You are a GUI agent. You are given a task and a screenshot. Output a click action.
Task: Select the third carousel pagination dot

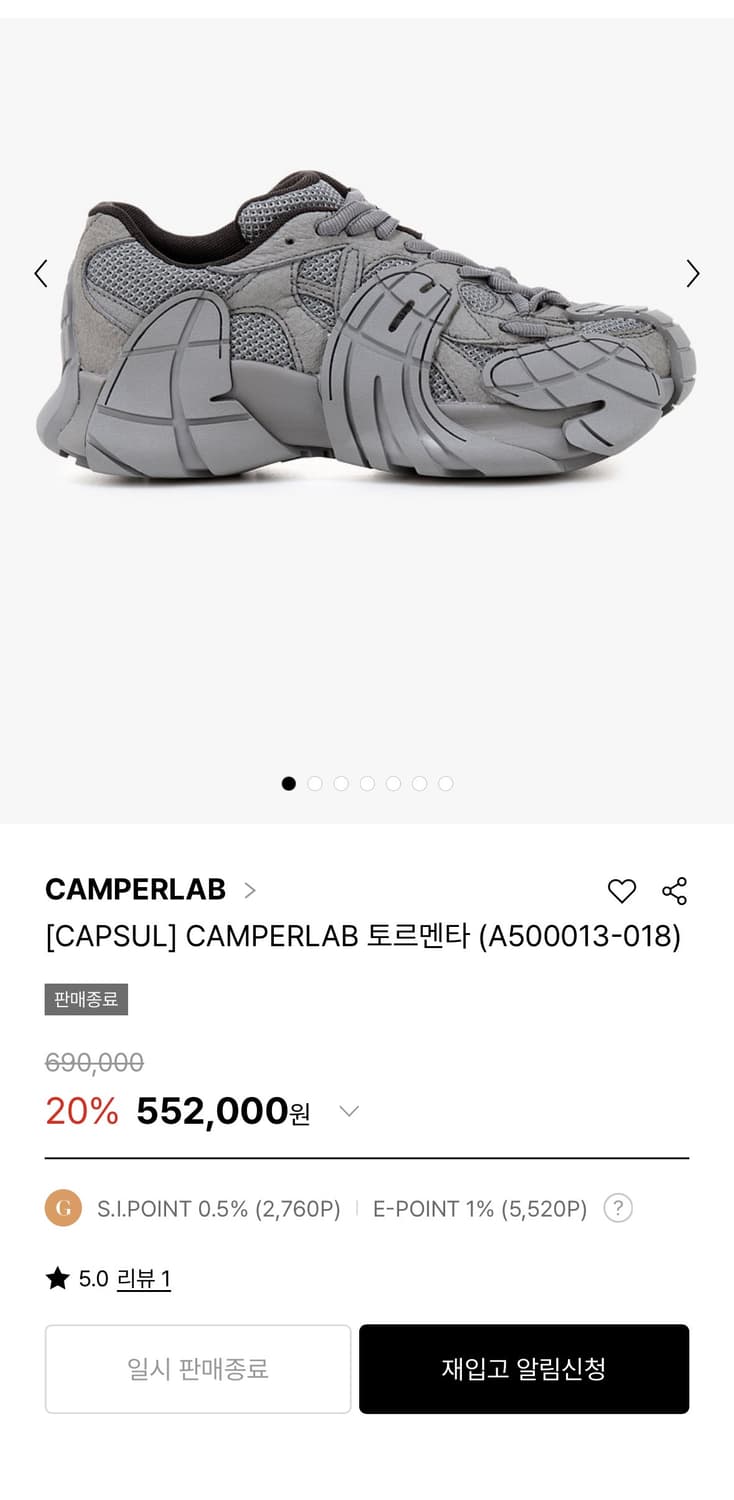341,784
